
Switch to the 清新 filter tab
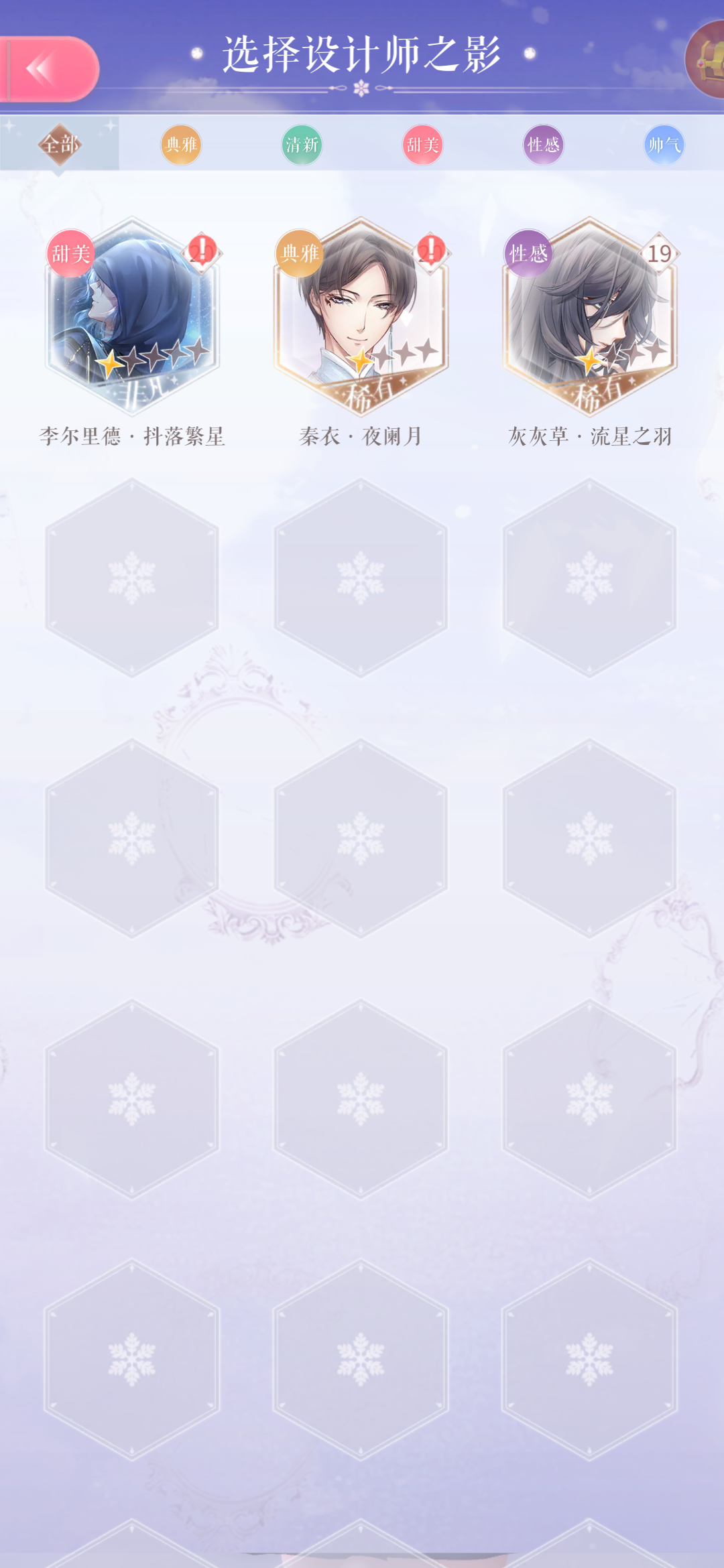302,145
